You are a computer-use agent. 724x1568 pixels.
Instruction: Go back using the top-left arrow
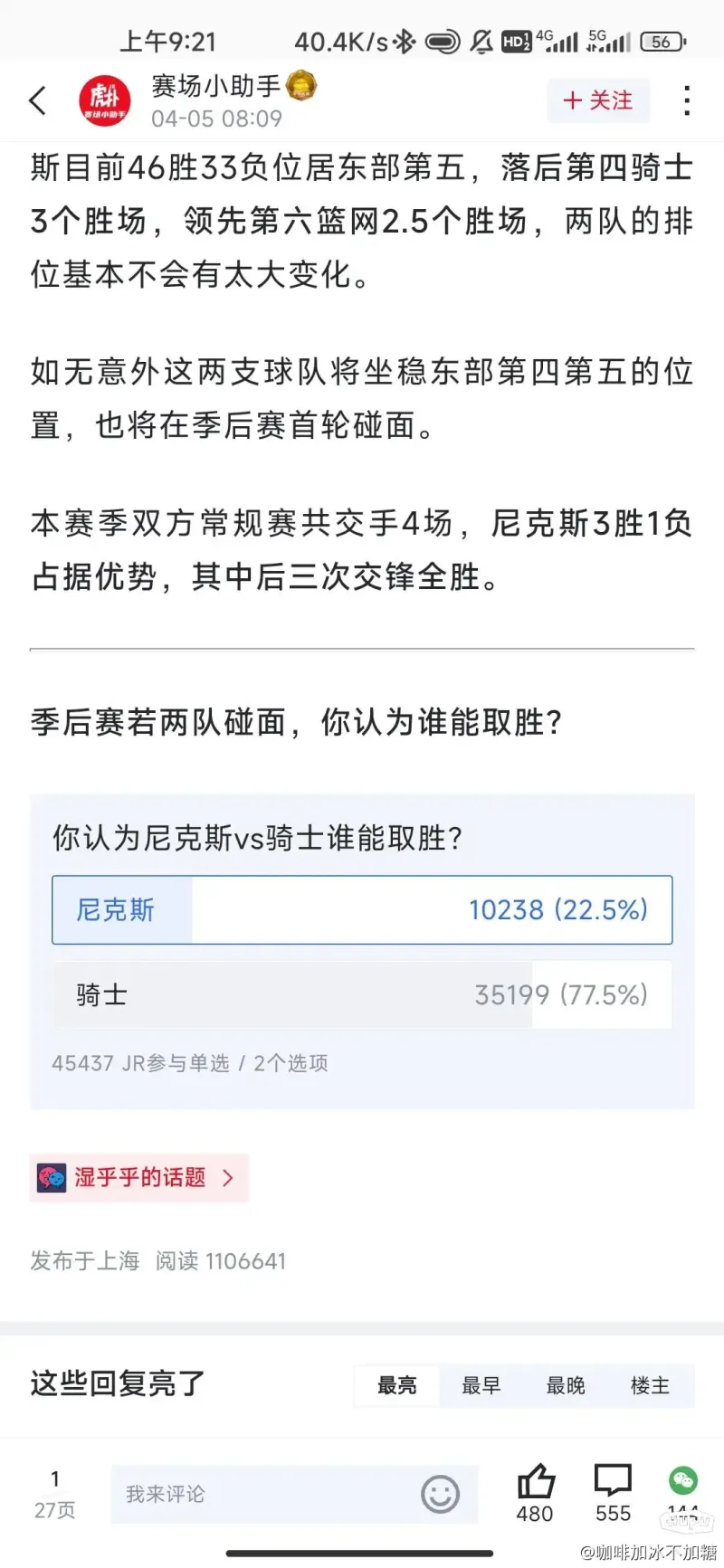(x=38, y=100)
